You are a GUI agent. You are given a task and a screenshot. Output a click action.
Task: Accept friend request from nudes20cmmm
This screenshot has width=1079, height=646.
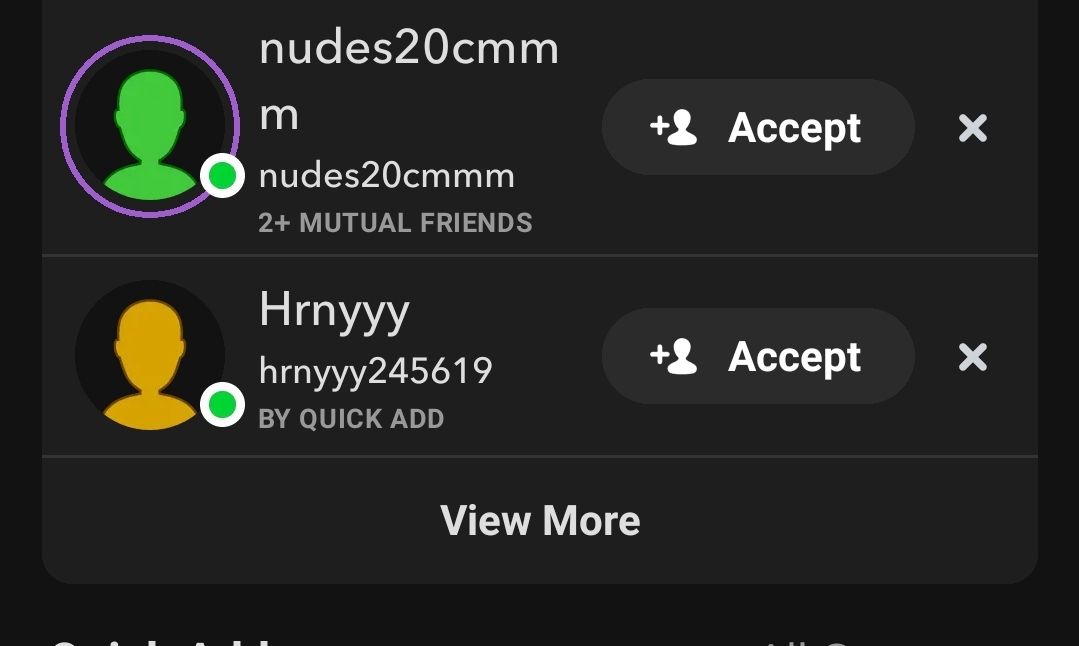click(757, 128)
